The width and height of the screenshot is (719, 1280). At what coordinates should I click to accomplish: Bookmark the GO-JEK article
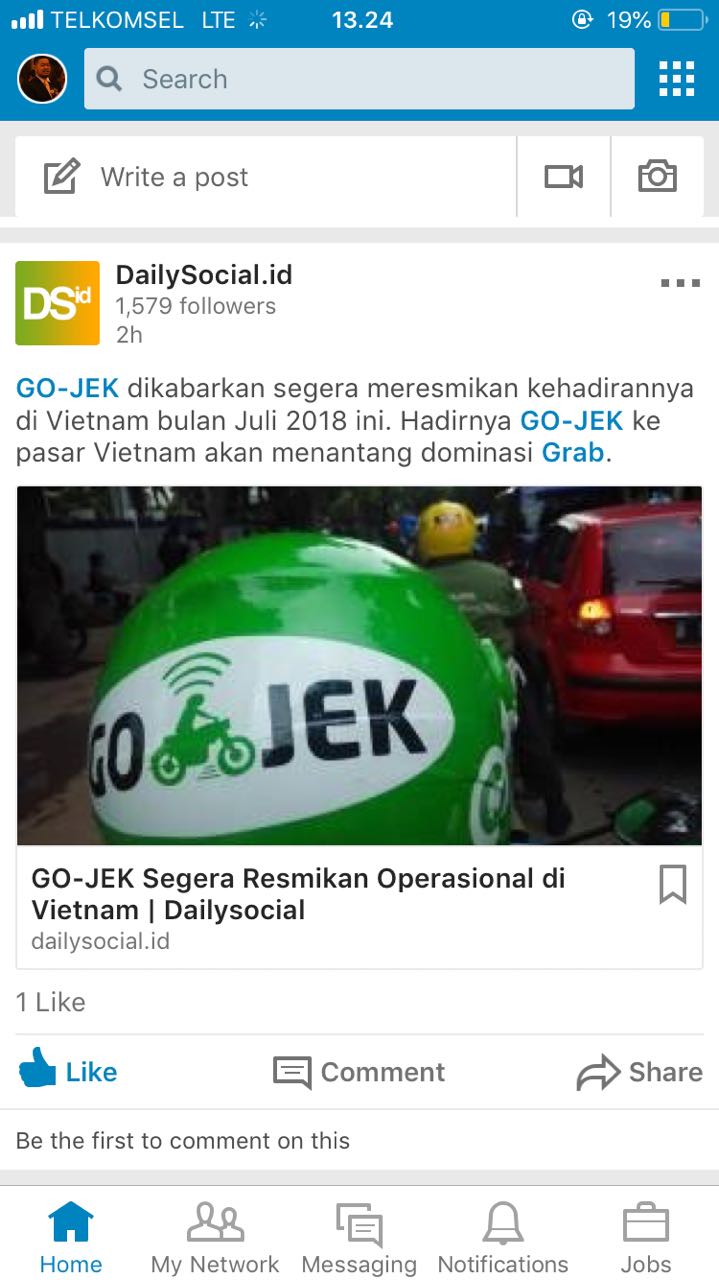pyautogui.click(x=673, y=884)
